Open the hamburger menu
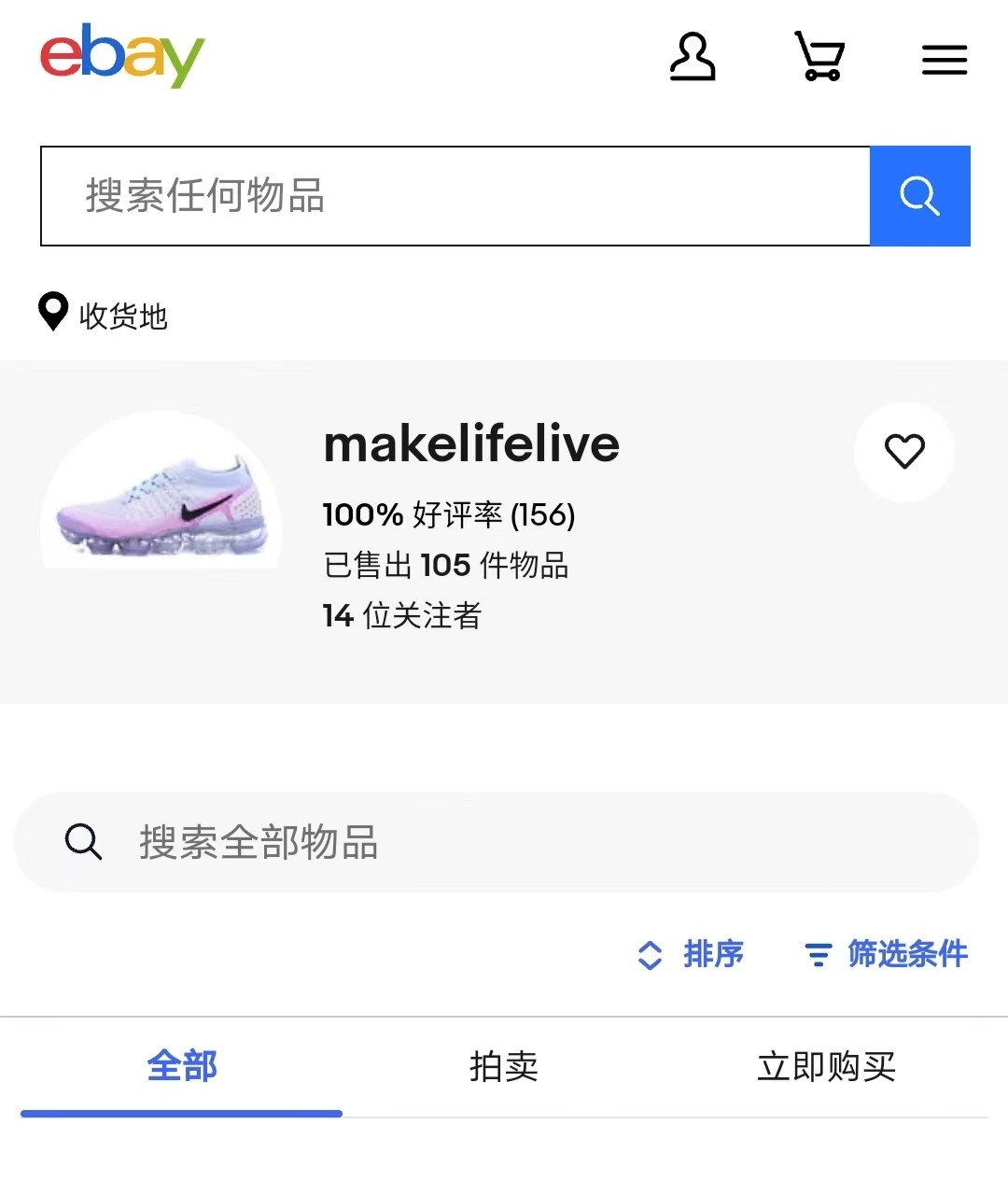1008x1180 pixels. pos(944,60)
